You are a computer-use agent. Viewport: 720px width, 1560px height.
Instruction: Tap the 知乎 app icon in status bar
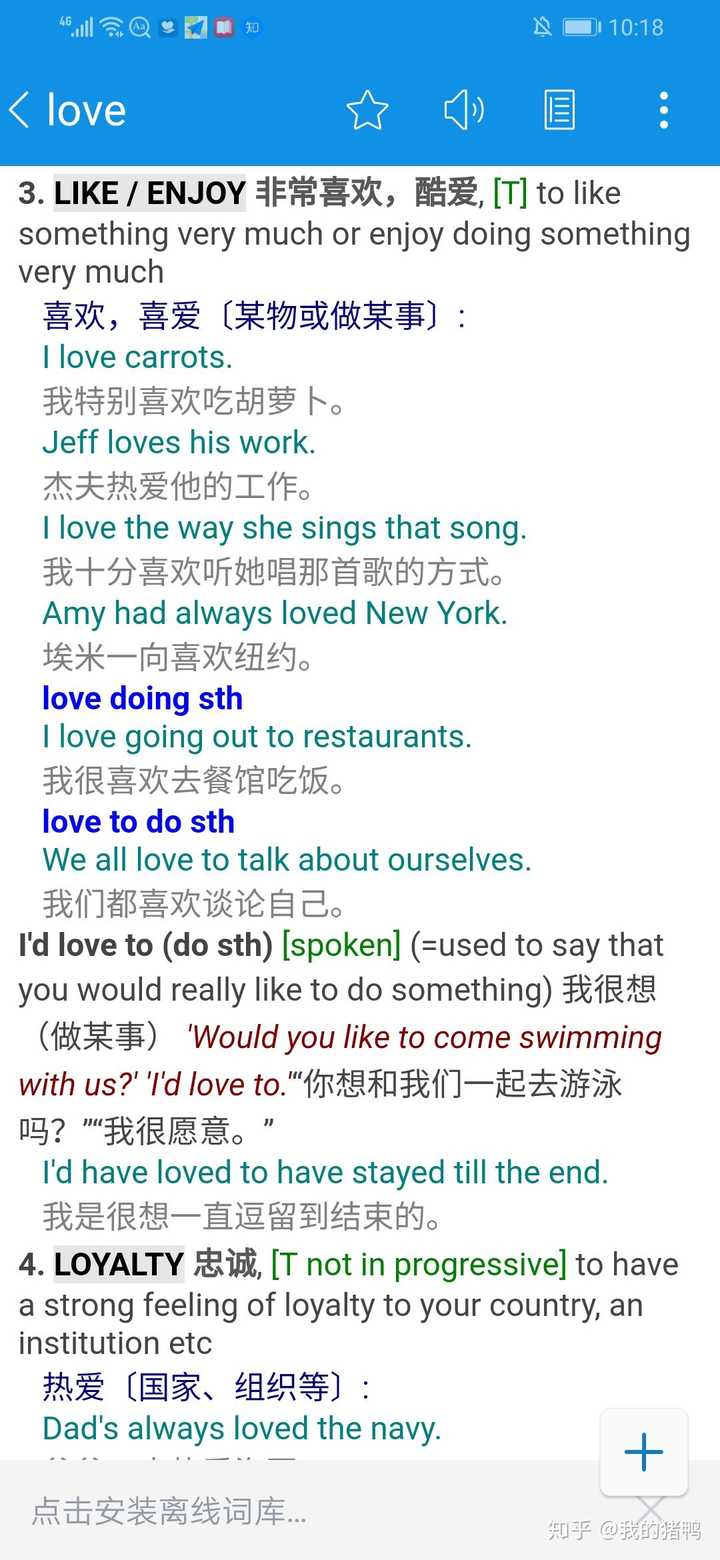252,28
